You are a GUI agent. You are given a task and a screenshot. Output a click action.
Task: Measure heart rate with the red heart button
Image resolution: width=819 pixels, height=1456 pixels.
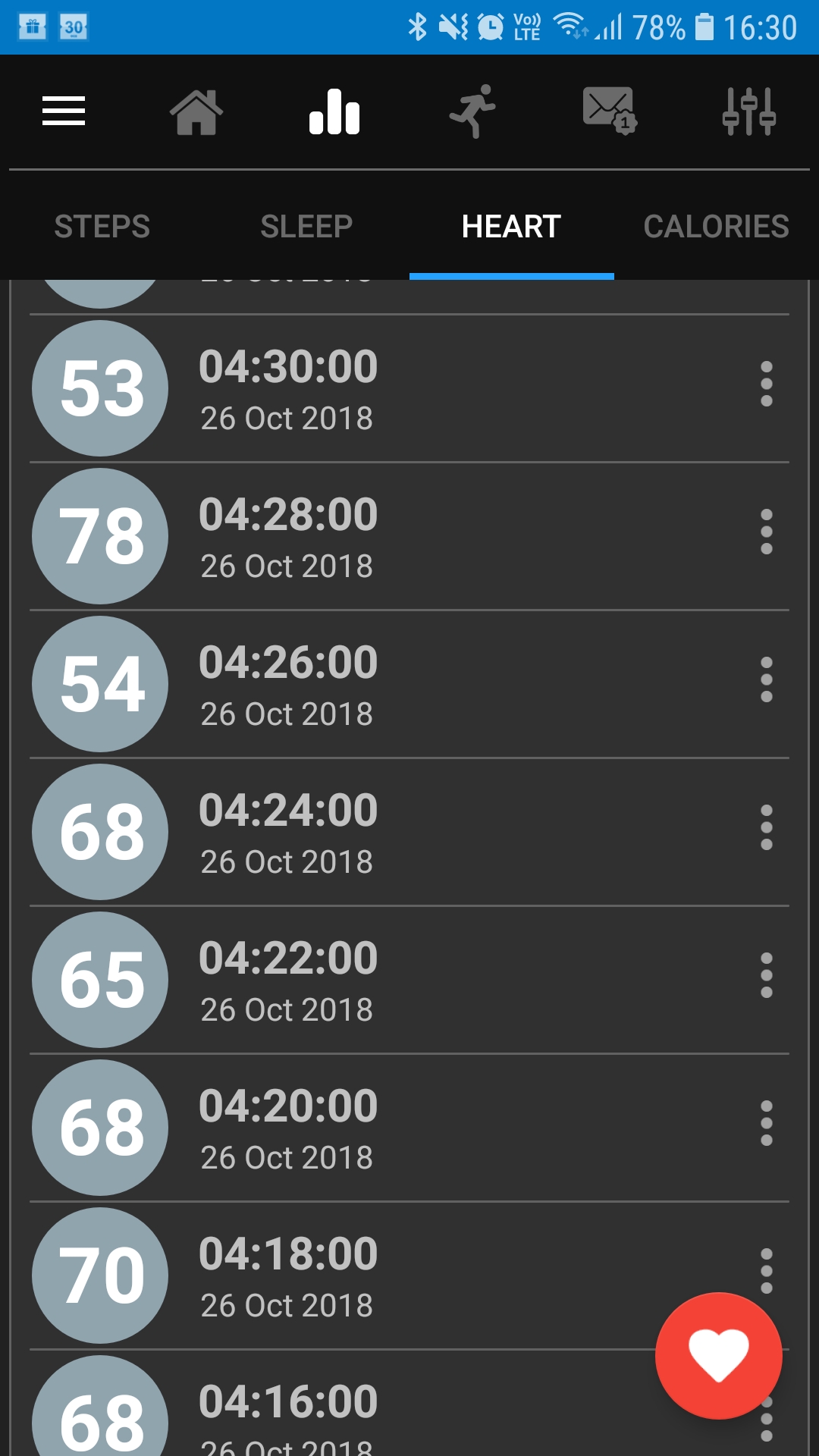[719, 1356]
